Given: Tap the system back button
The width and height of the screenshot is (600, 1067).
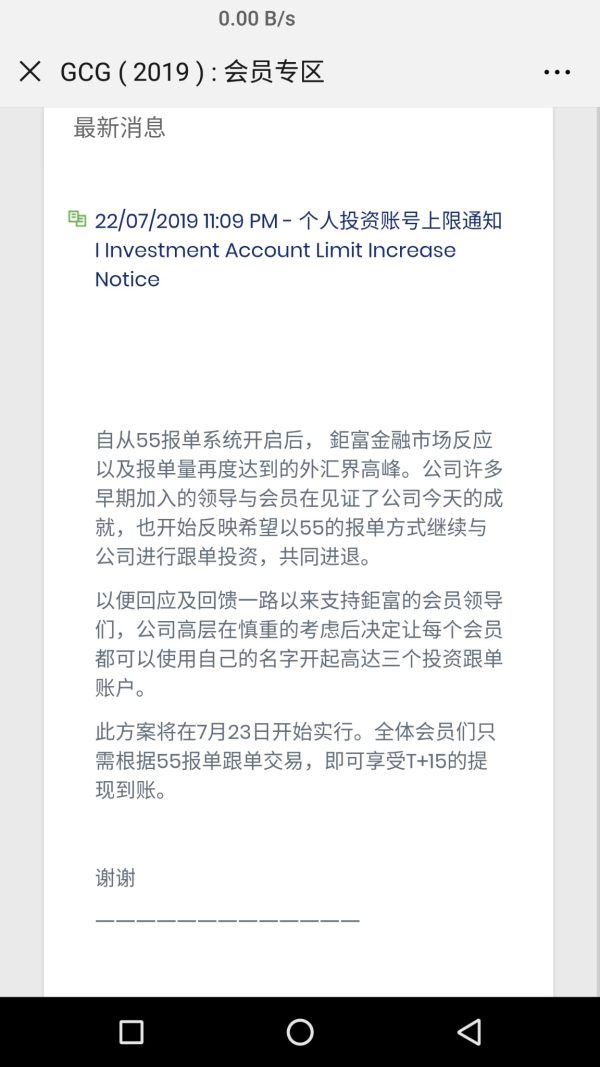Looking at the screenshot, I should [468, 1032].
